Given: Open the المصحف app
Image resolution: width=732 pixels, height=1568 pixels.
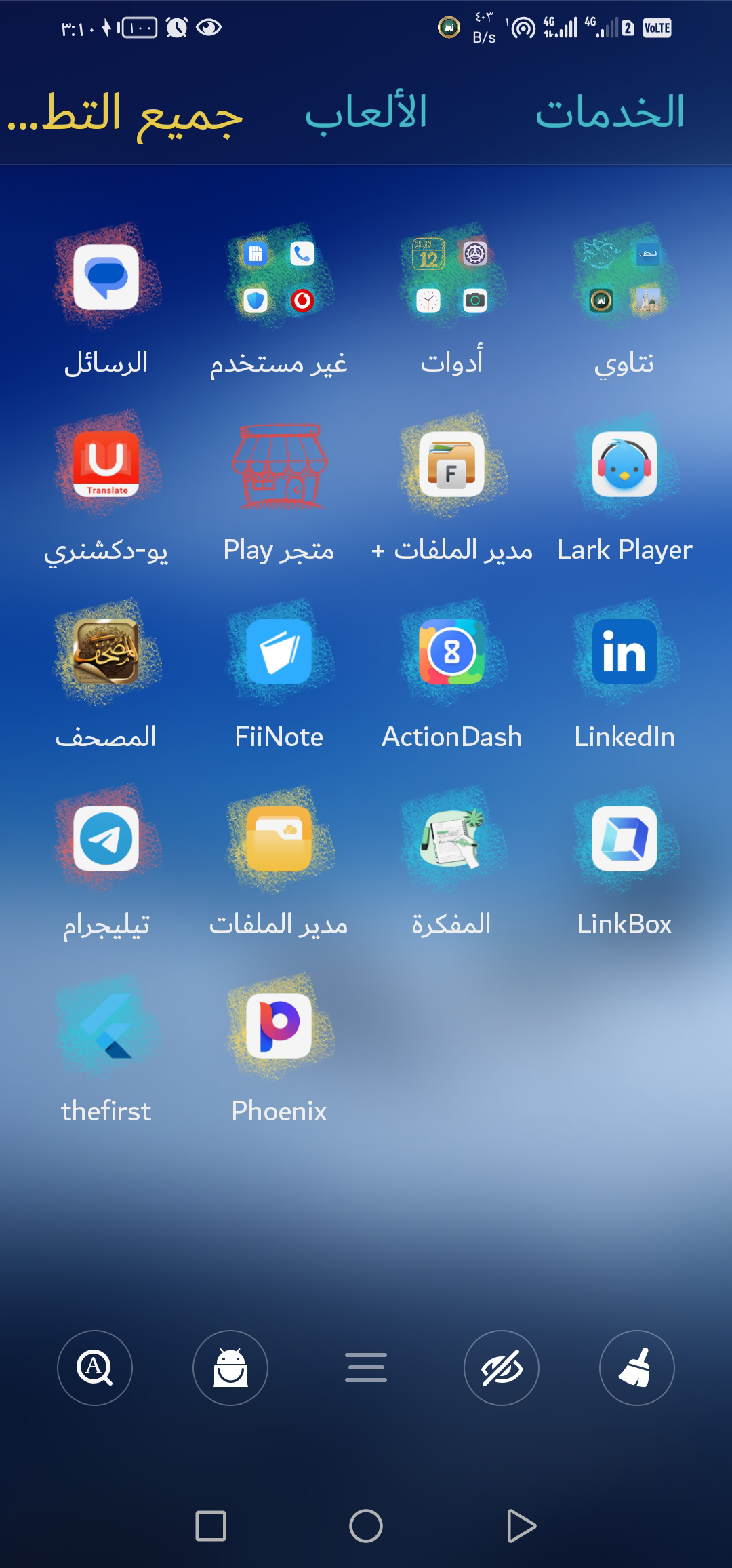Looking at the screenshot, I should pos(106,652).
